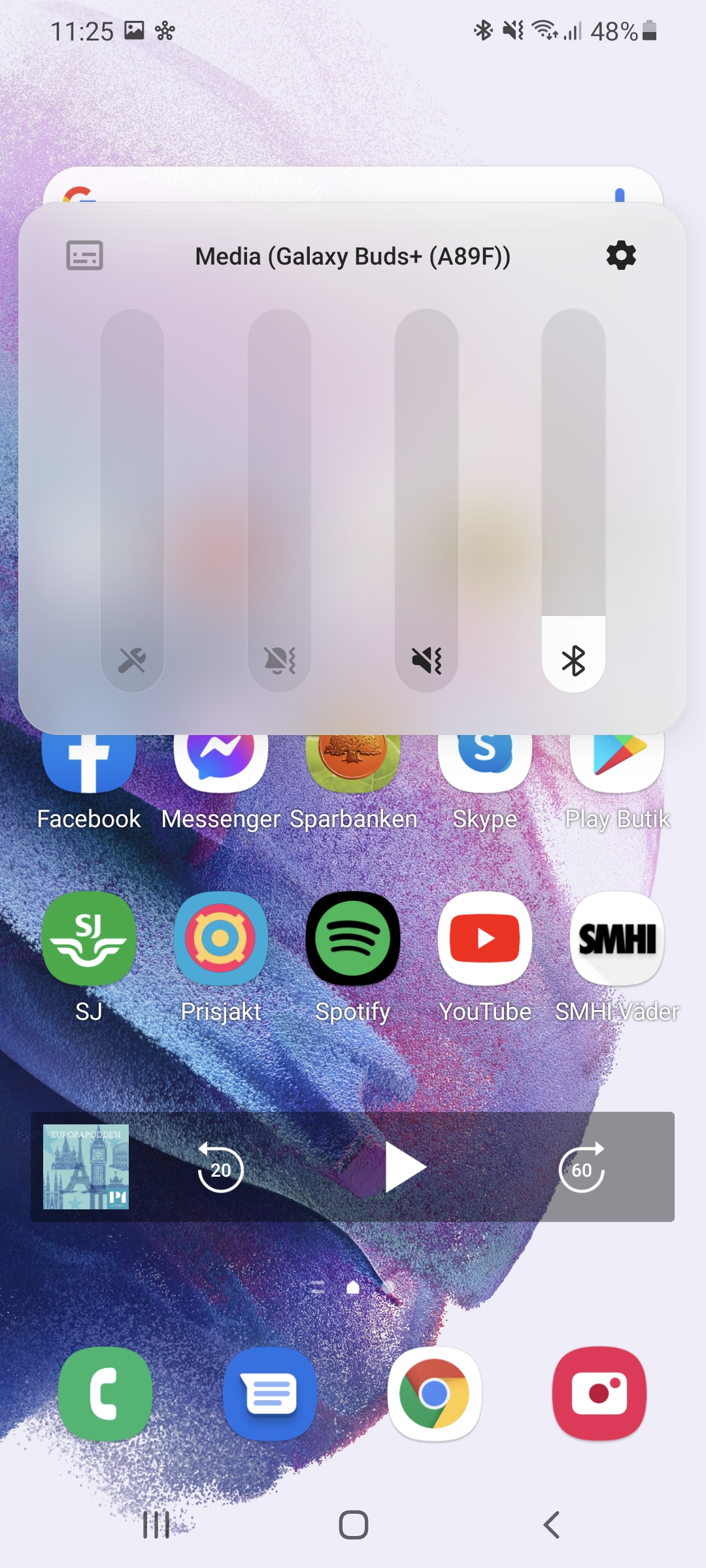Open the Europapodden cover art
This screenshot has height=1568, width=706.
click(x=86, y=1167)
